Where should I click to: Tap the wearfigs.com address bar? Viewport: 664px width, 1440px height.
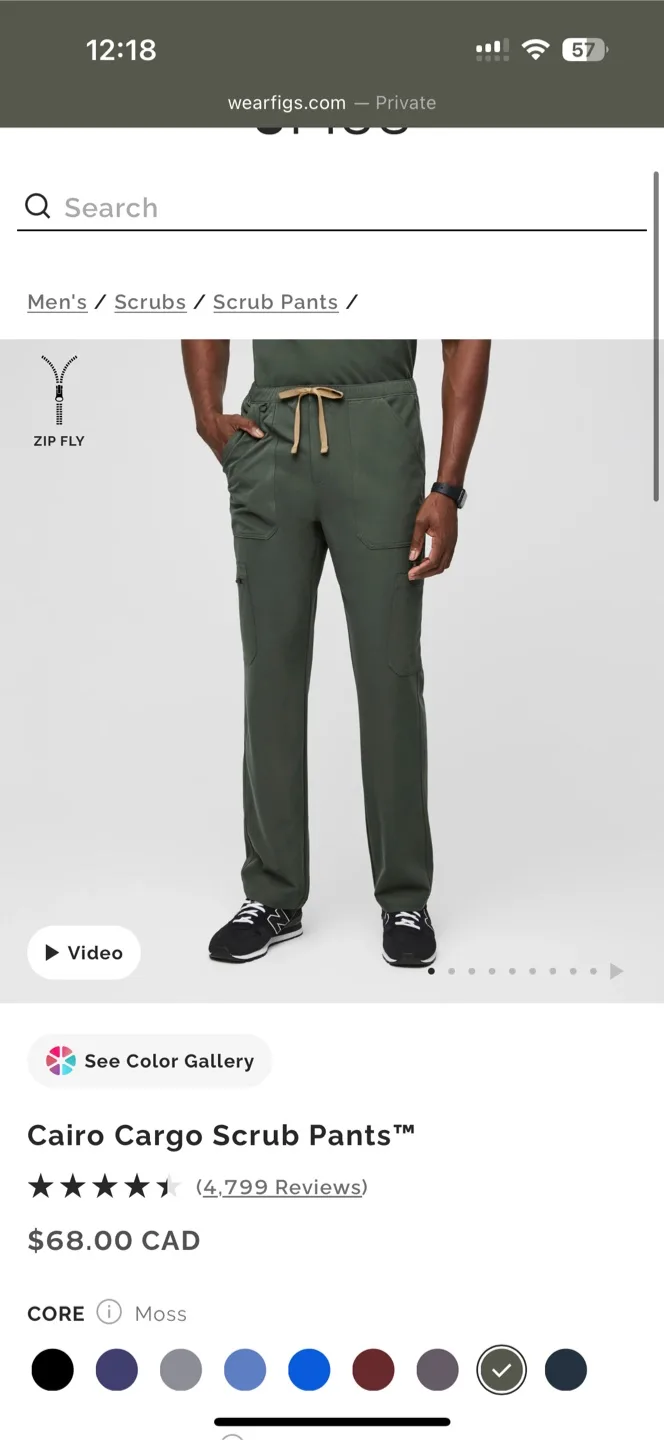tap(332, 102)
